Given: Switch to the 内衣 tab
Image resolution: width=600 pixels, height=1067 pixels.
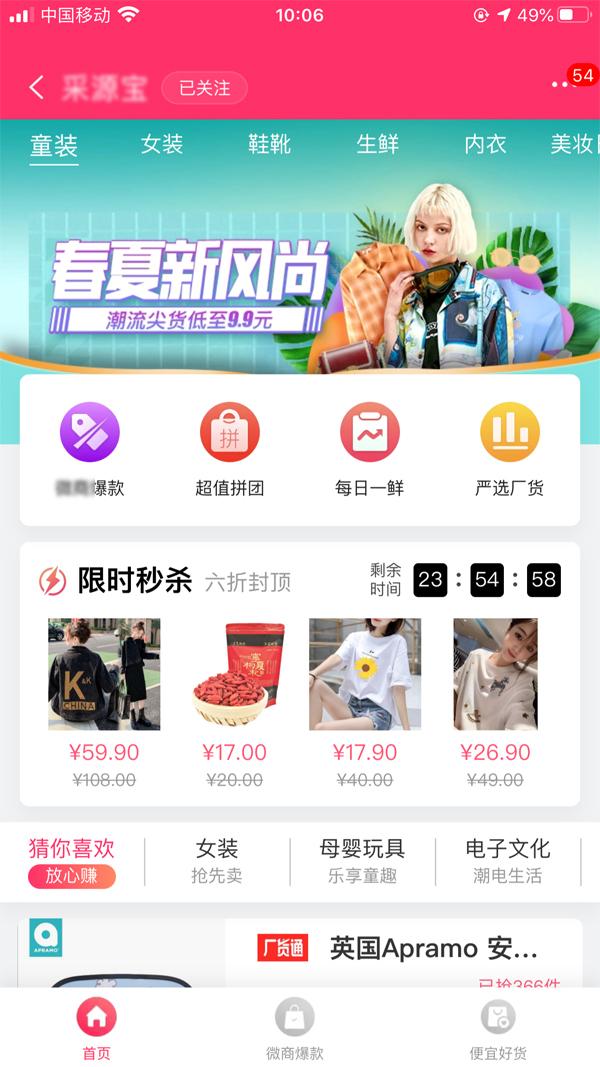Looking at the screenshot, I should (485, 144).
